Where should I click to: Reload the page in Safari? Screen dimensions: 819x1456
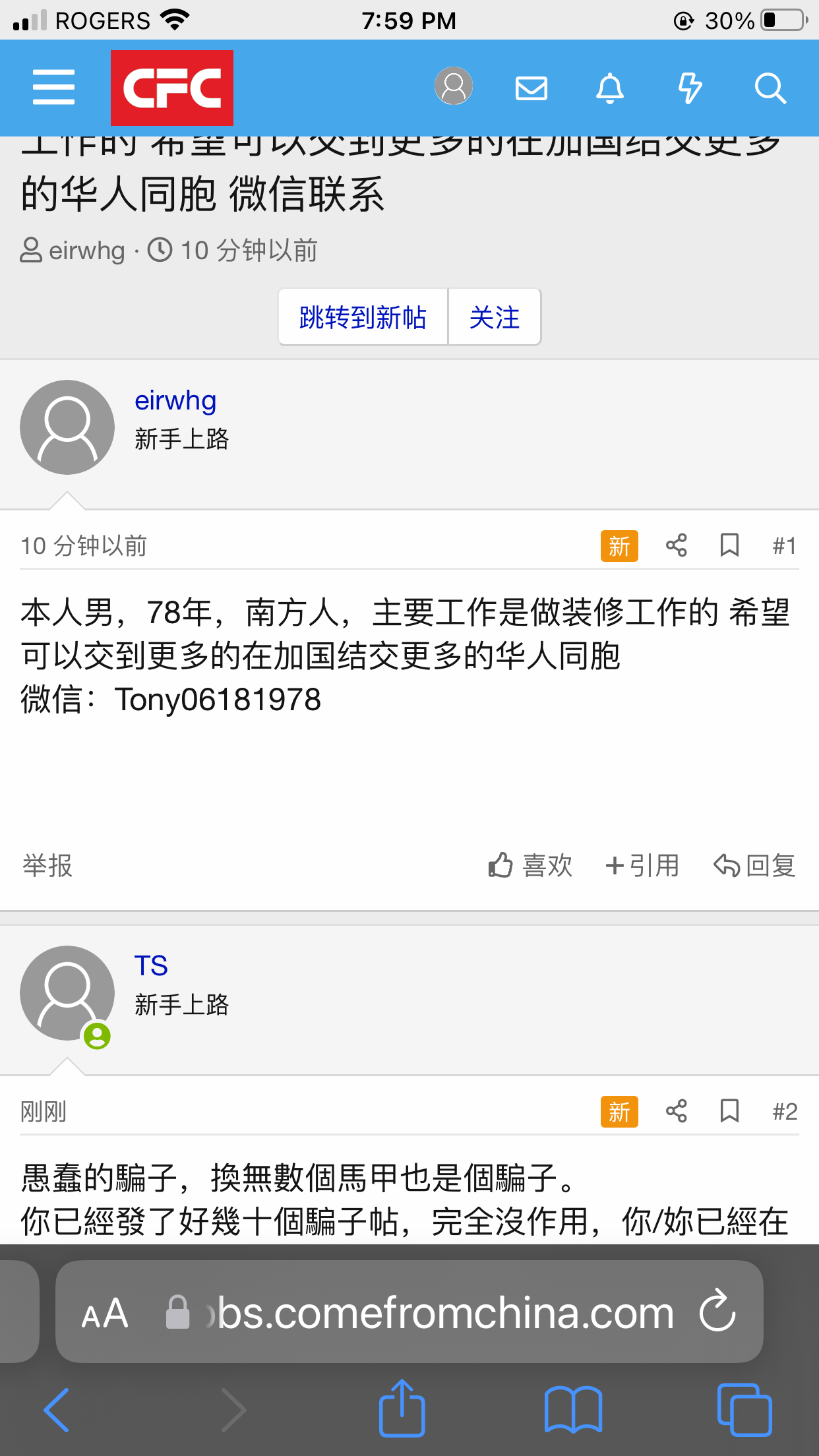717,1310
